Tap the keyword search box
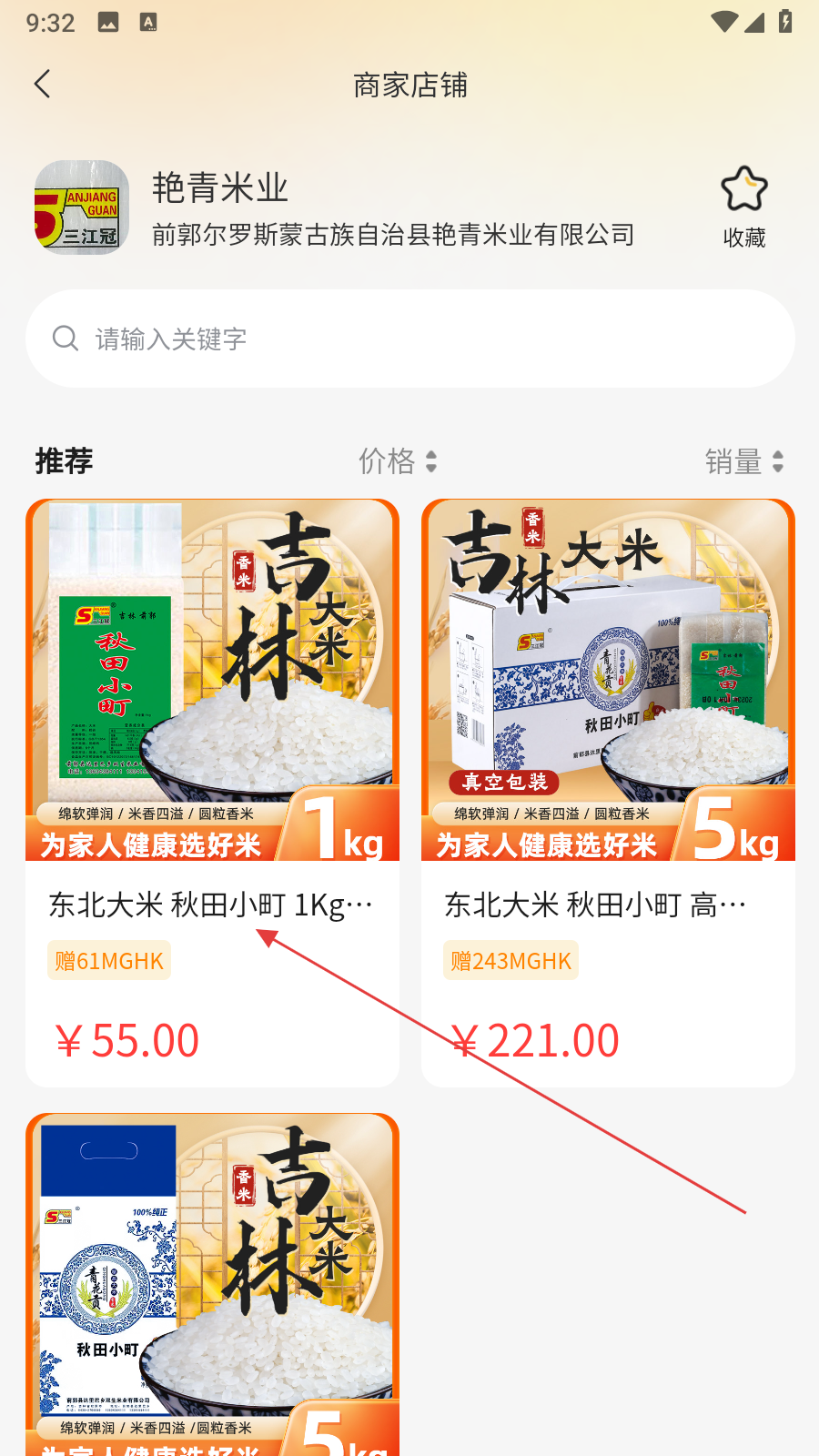The image size is (819, 1456). [x=409, y=339]
